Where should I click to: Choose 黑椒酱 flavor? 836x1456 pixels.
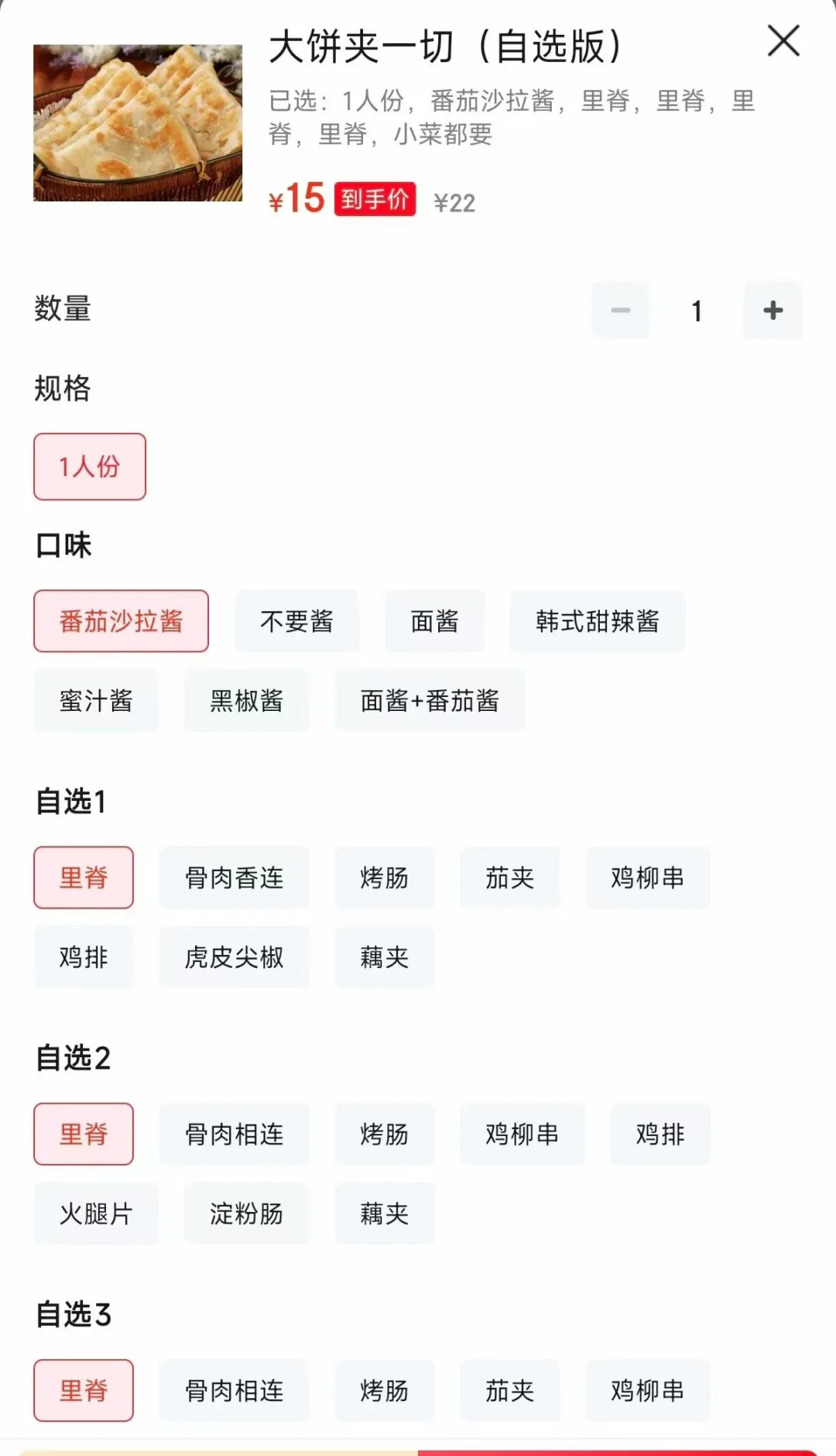tap(246, 701)
